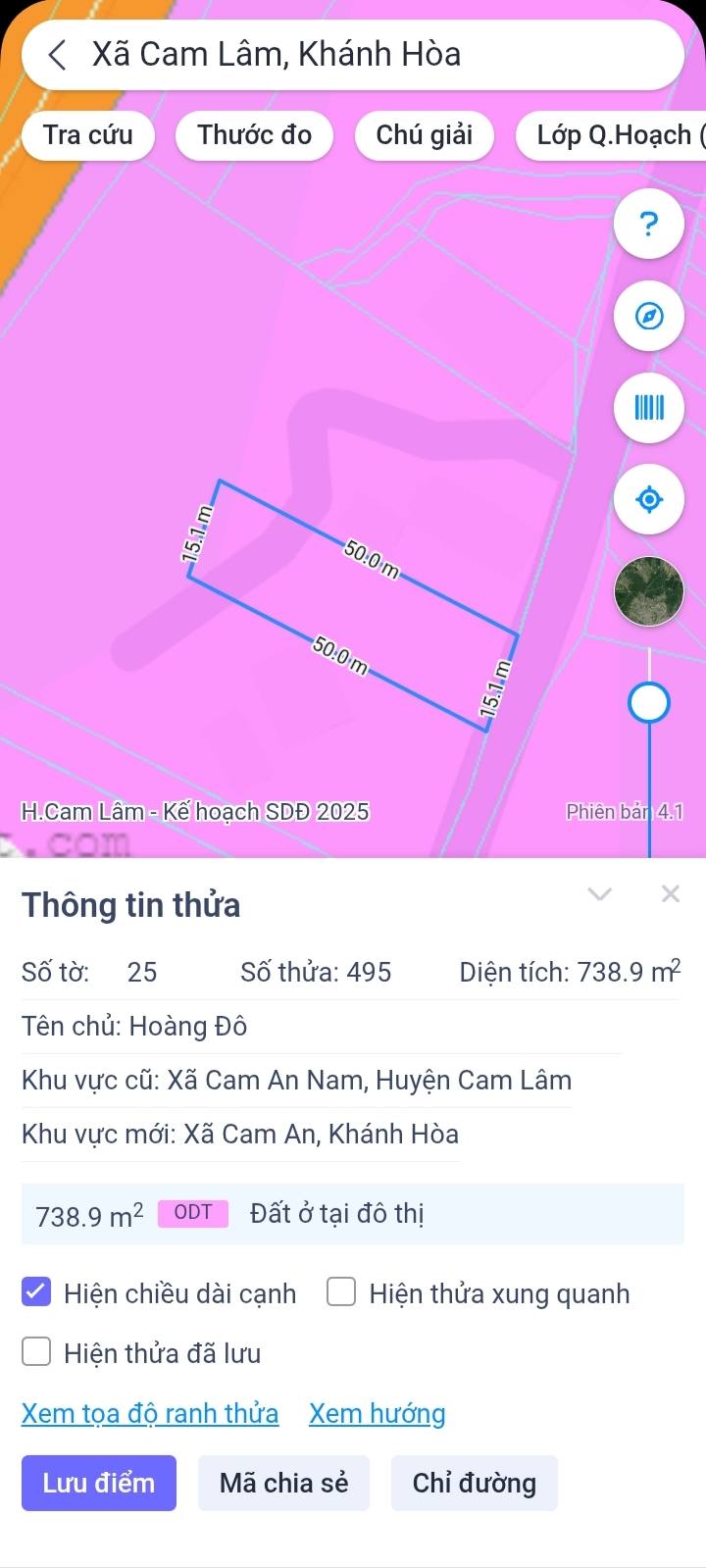Screen dimensions: 706x1568
Task: Open the barcode scanner button
Action: [648, 407]
